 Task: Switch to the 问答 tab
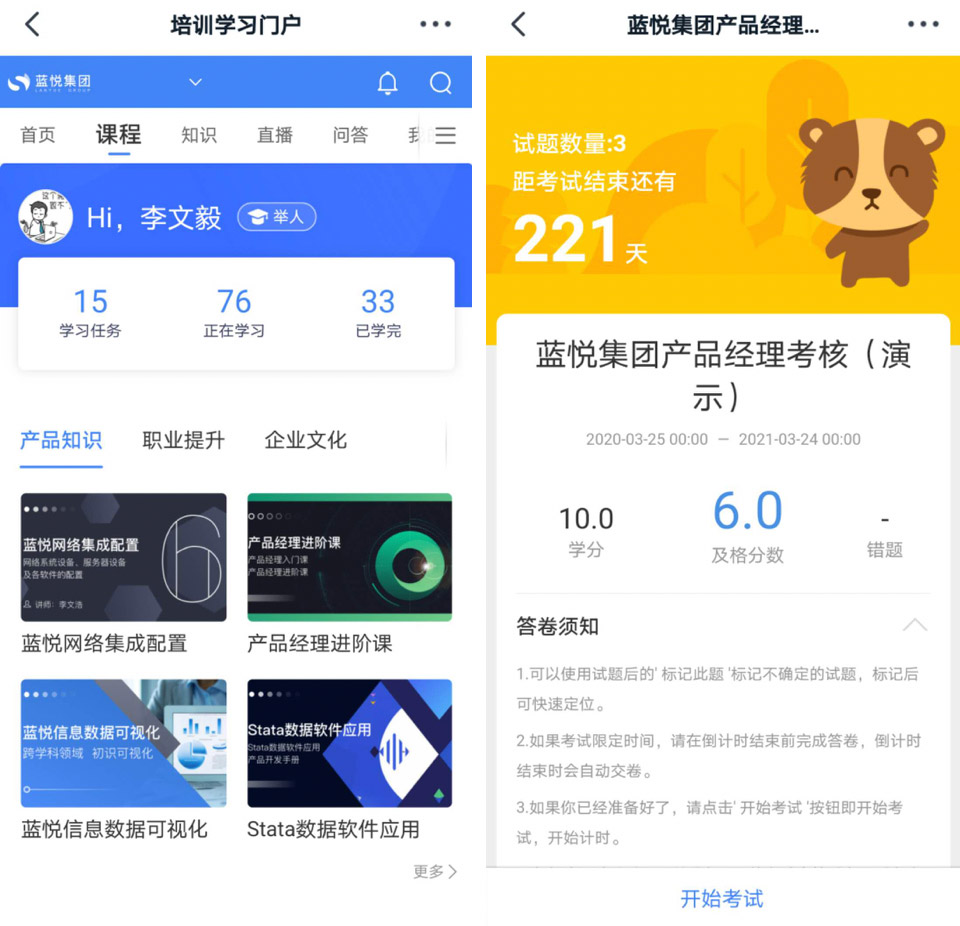pos(350,135)
